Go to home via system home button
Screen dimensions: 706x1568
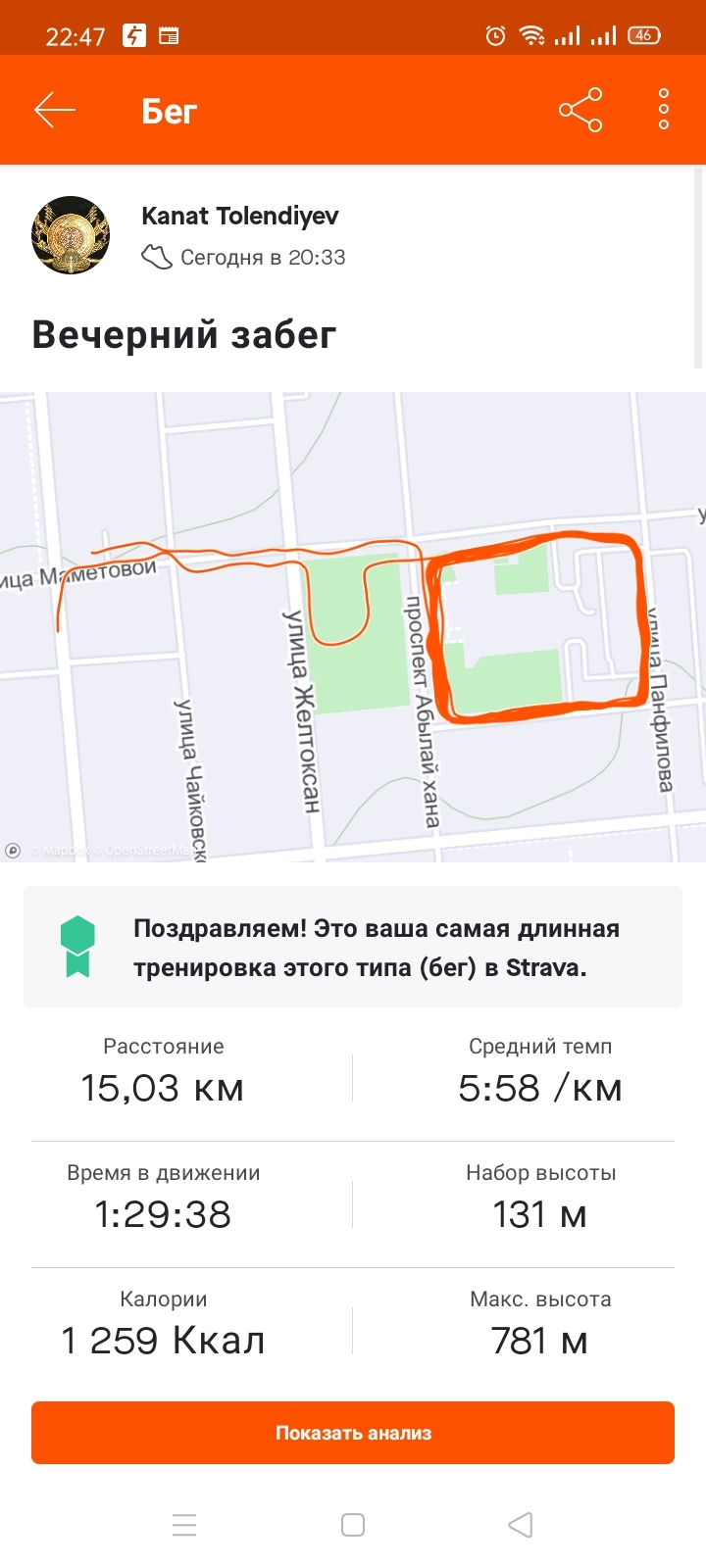click(x=353, y=1525)
